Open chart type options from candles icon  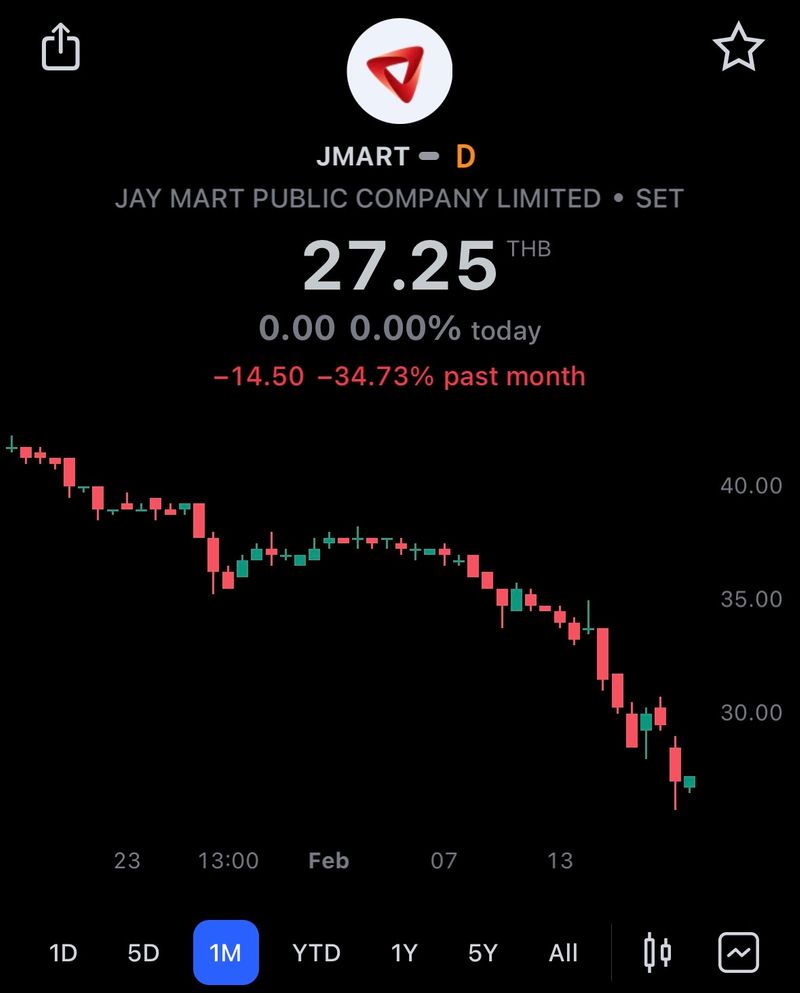tap(656, 952)
